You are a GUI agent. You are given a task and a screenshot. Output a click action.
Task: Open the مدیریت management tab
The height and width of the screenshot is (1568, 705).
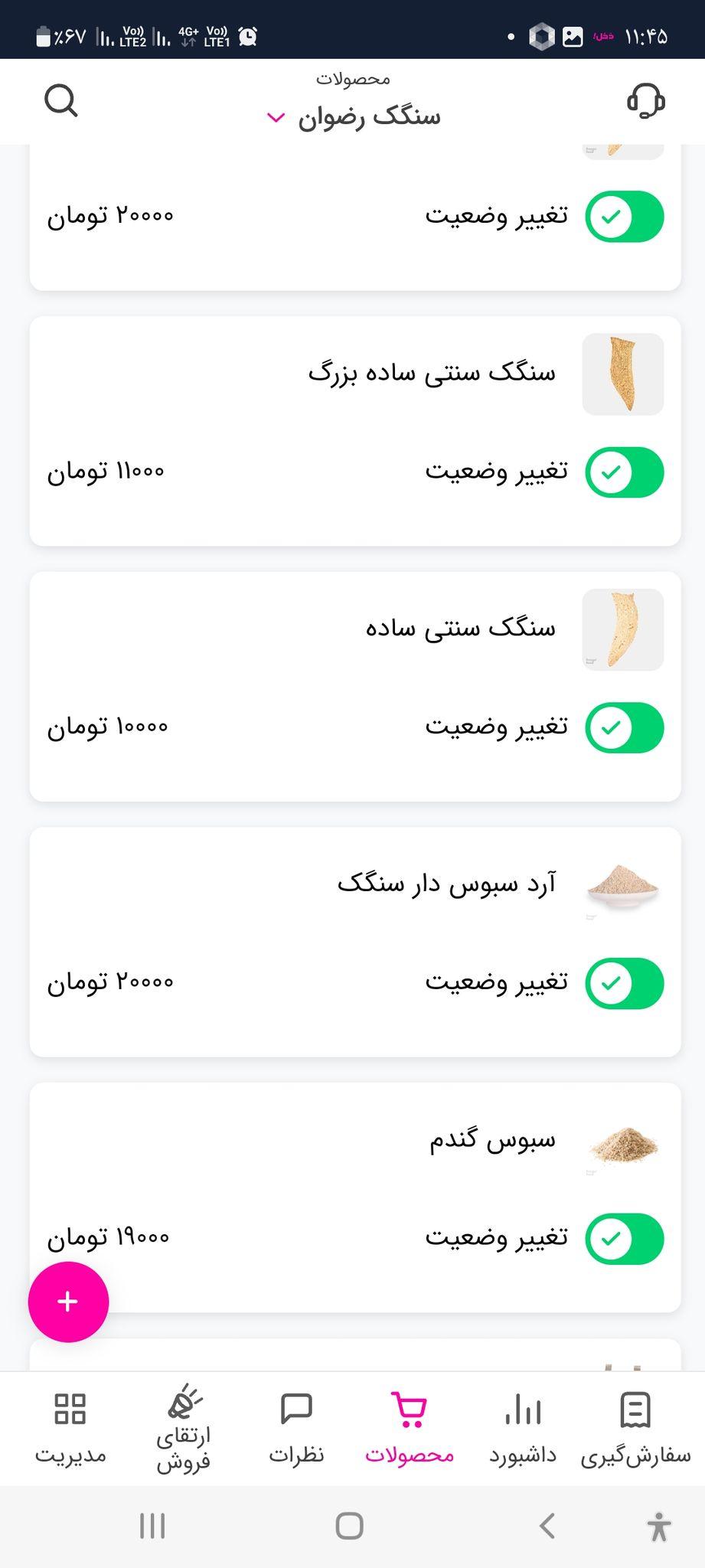coord(70,1429)
